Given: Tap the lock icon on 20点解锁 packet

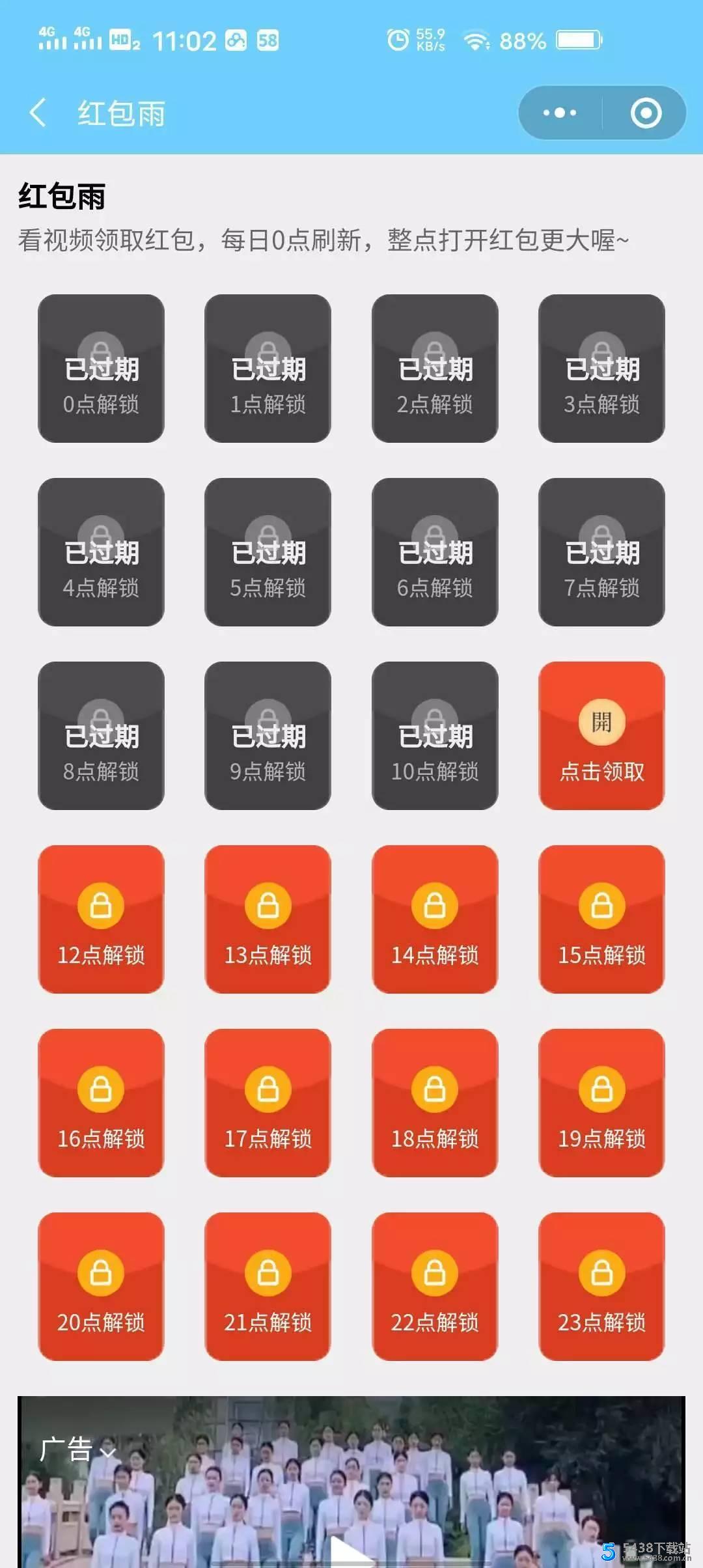Looking at the screenshot, I should (101, 1273).
